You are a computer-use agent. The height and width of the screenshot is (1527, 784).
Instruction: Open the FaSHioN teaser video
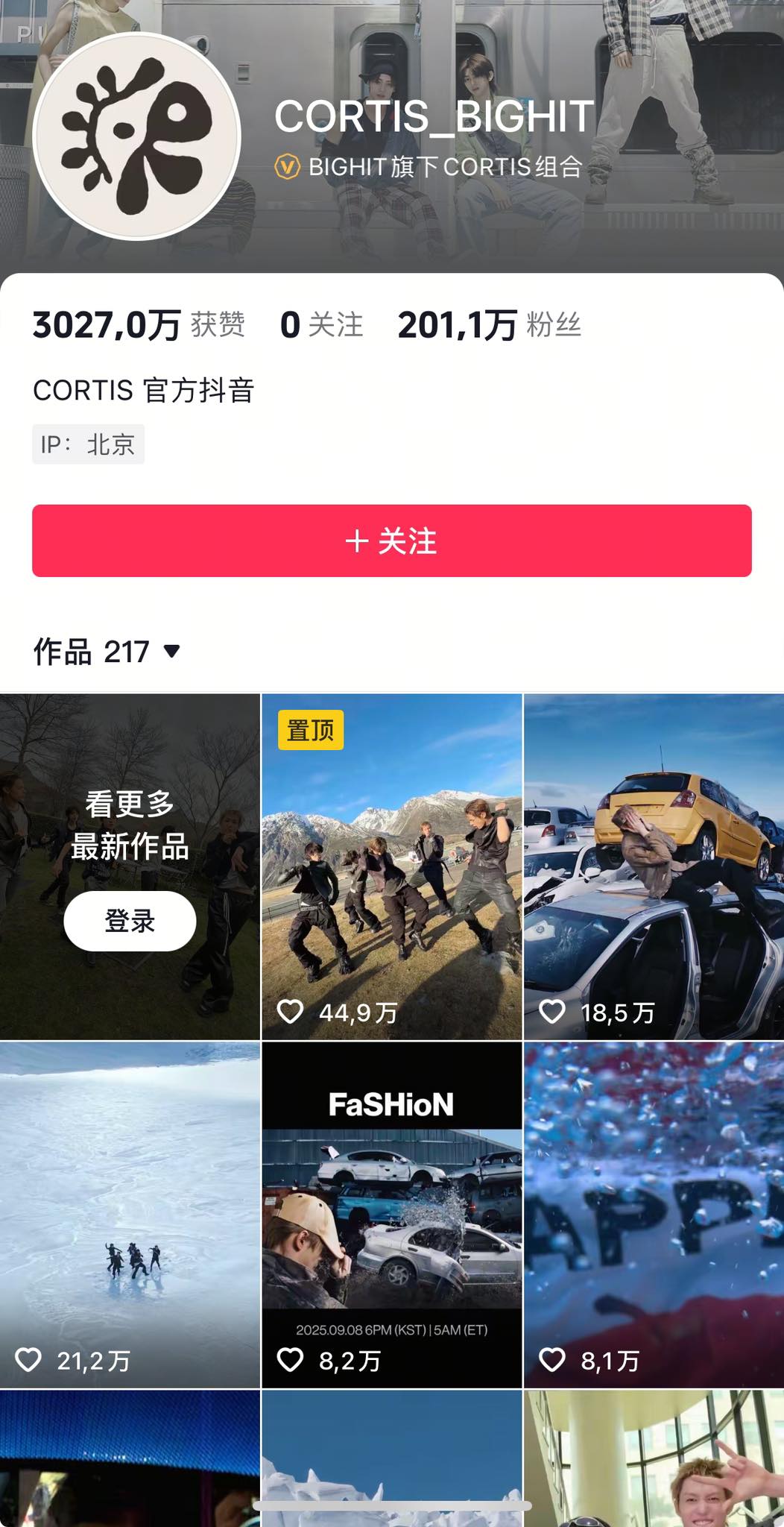391,1215
